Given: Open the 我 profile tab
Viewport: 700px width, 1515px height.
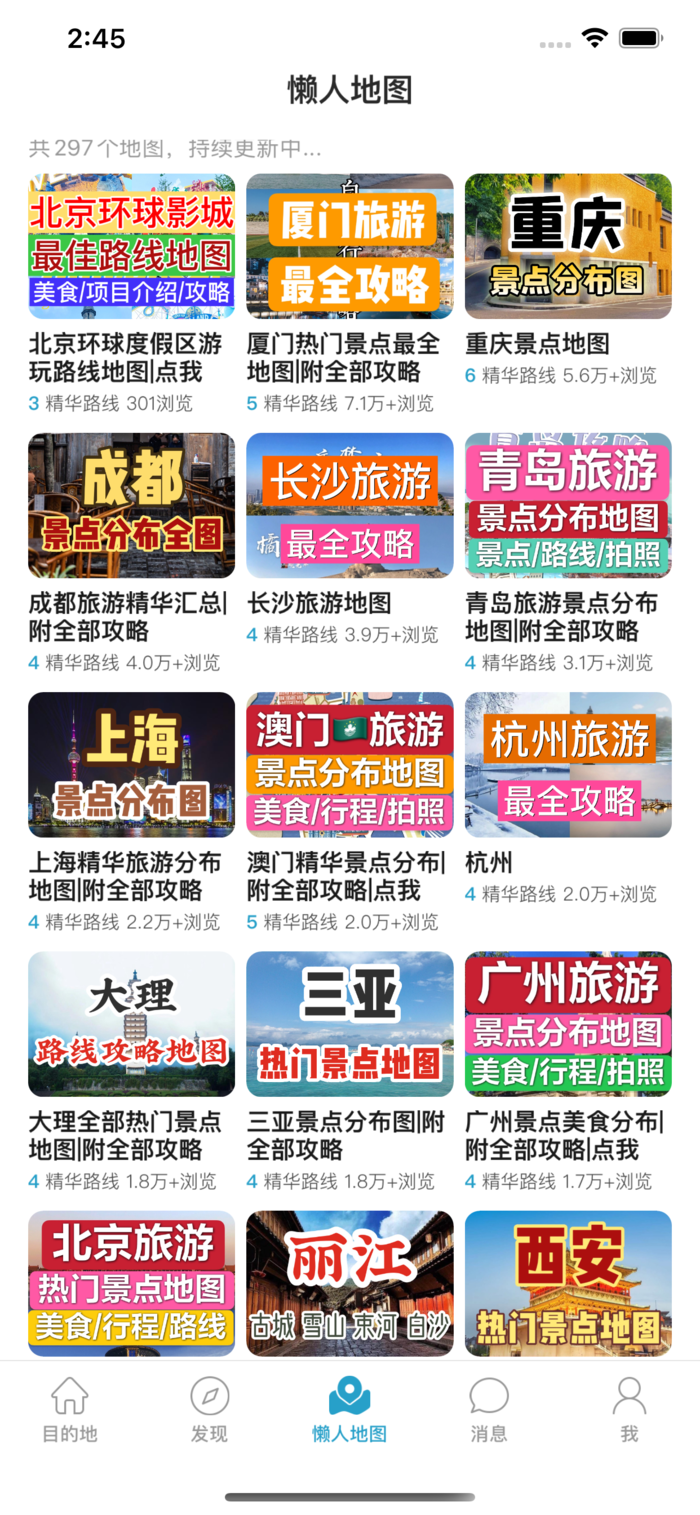Looking at the screenshot, I should point(629,1408).
